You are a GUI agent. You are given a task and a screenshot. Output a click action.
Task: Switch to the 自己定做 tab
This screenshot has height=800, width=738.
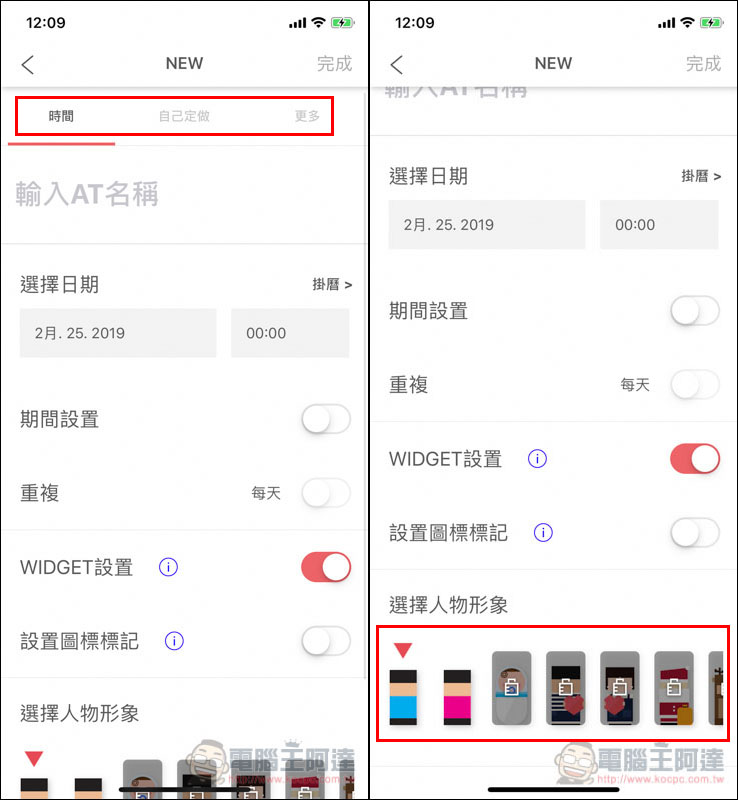pos(184,116)
